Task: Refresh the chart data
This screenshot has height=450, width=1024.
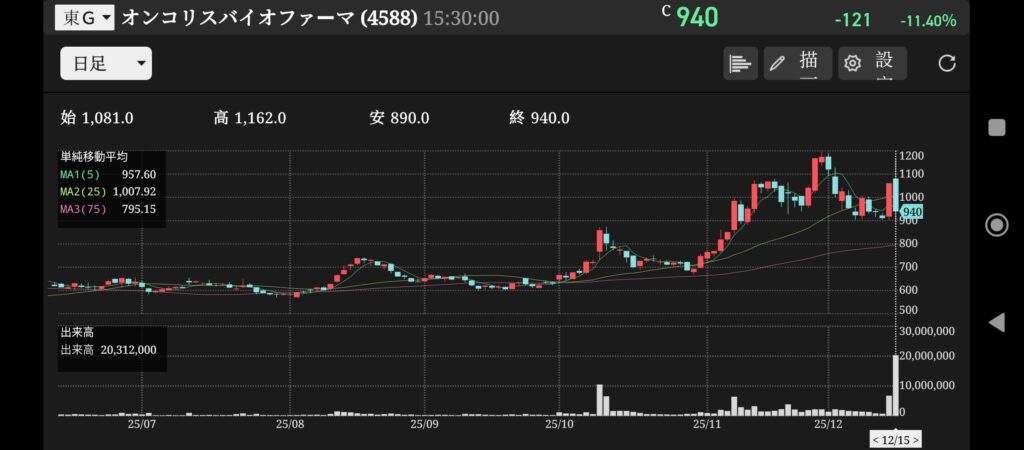Action: [x=947, y=64]
